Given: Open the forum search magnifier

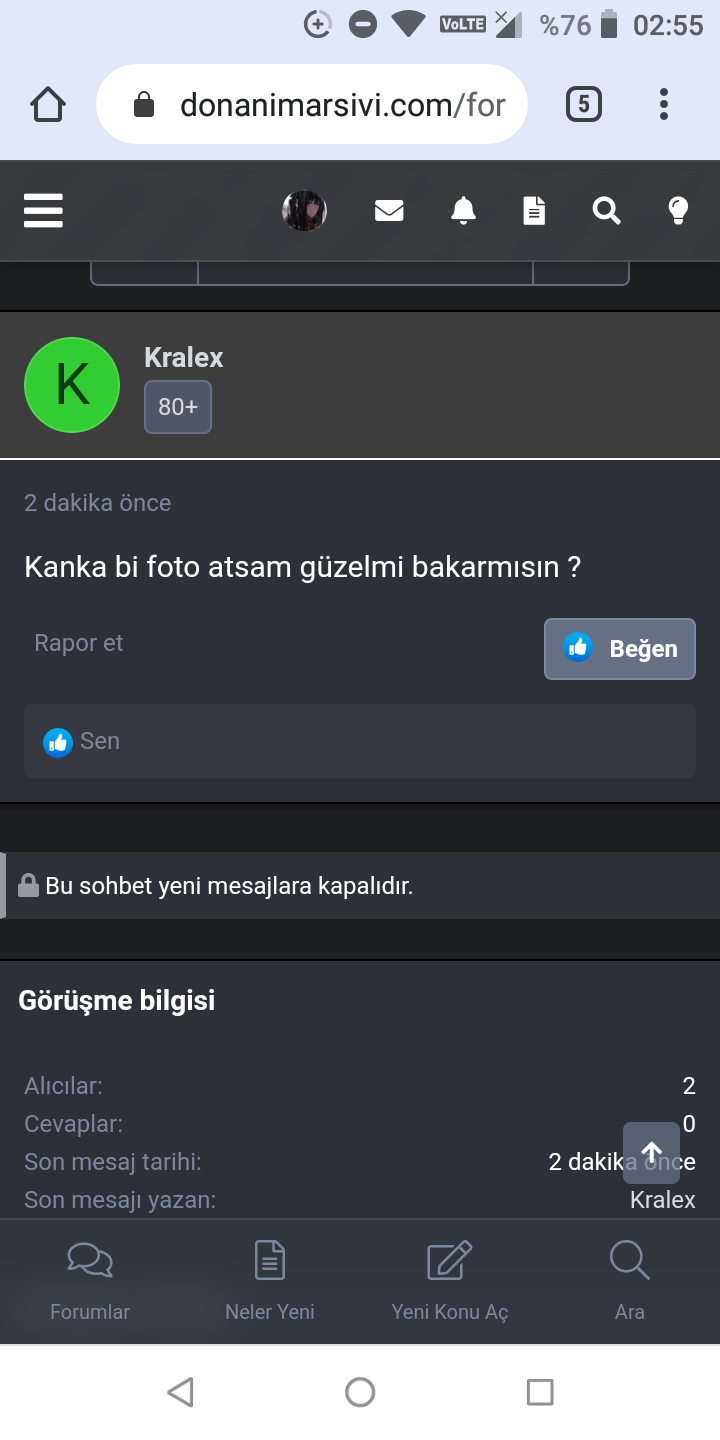Looking at the screenshot, I should 606,211.
